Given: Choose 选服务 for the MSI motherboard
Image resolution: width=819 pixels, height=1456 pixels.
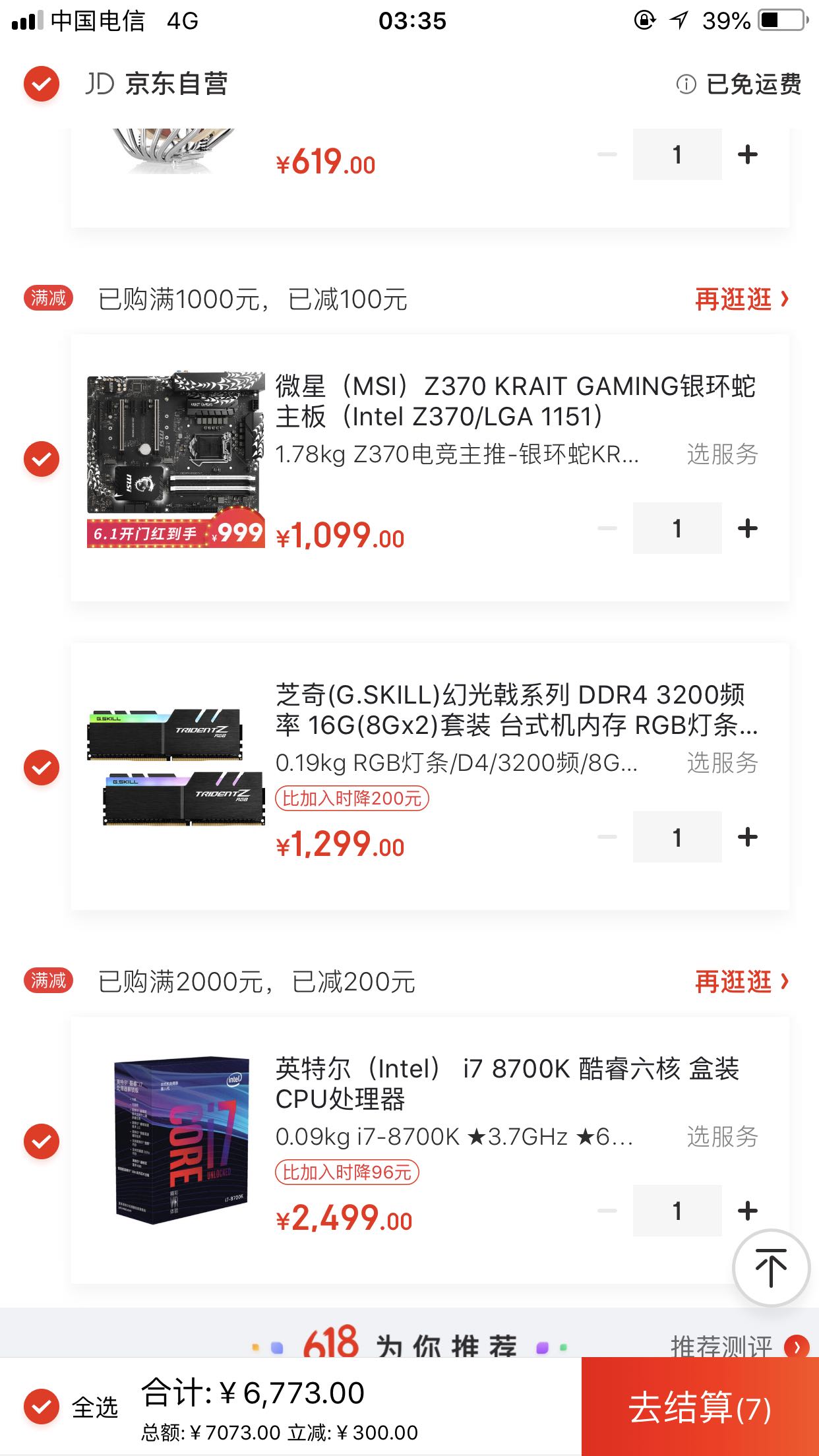Looking at the screenshot, I should tap(722, 454).
